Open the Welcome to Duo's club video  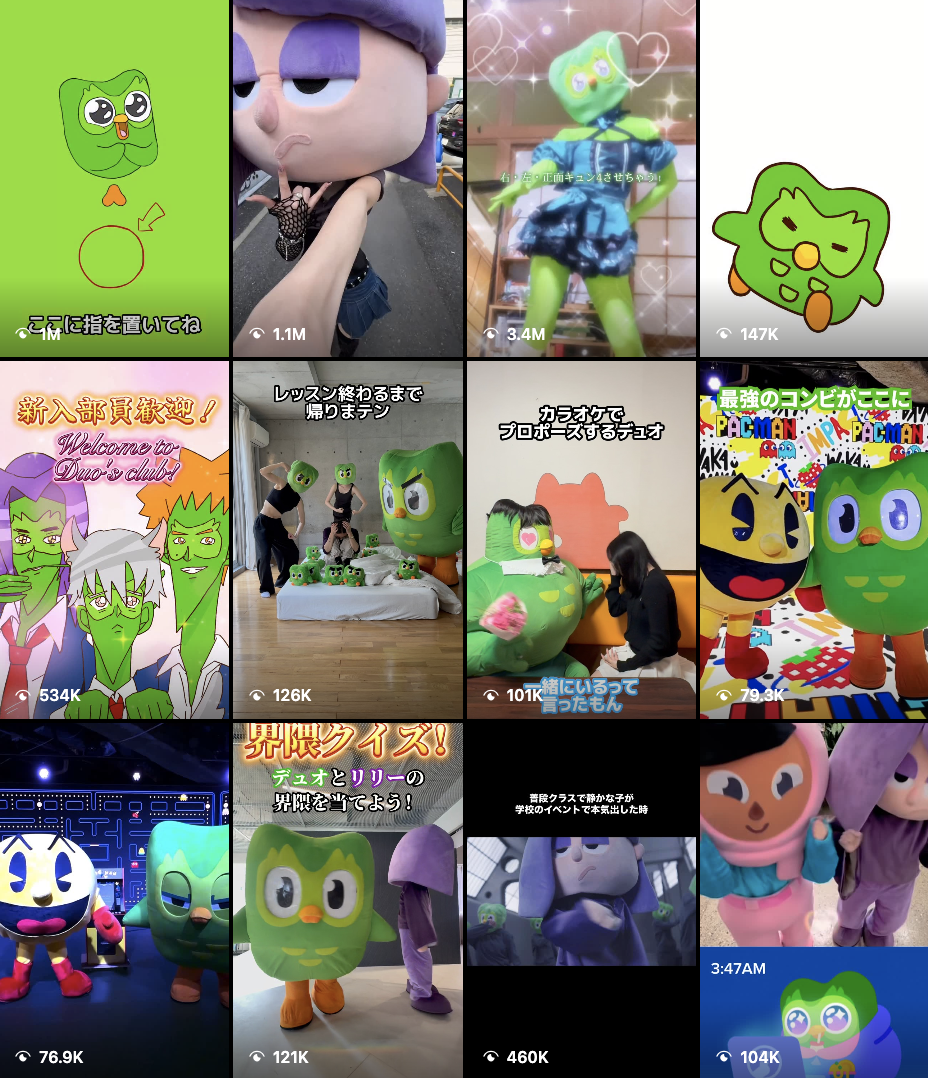coord(115,540)
